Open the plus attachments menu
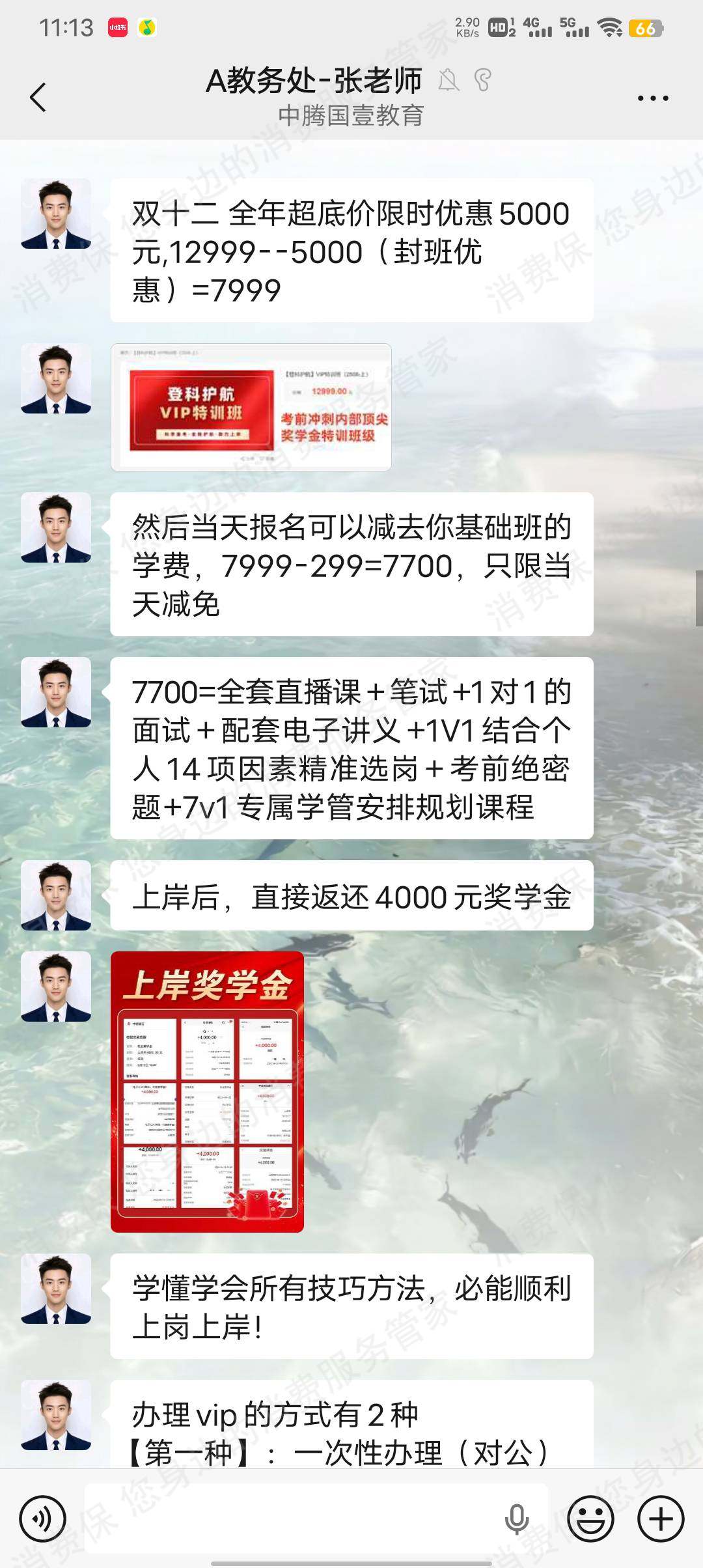The width and height of the screenshot is (703, 1568). (661, 1519)
